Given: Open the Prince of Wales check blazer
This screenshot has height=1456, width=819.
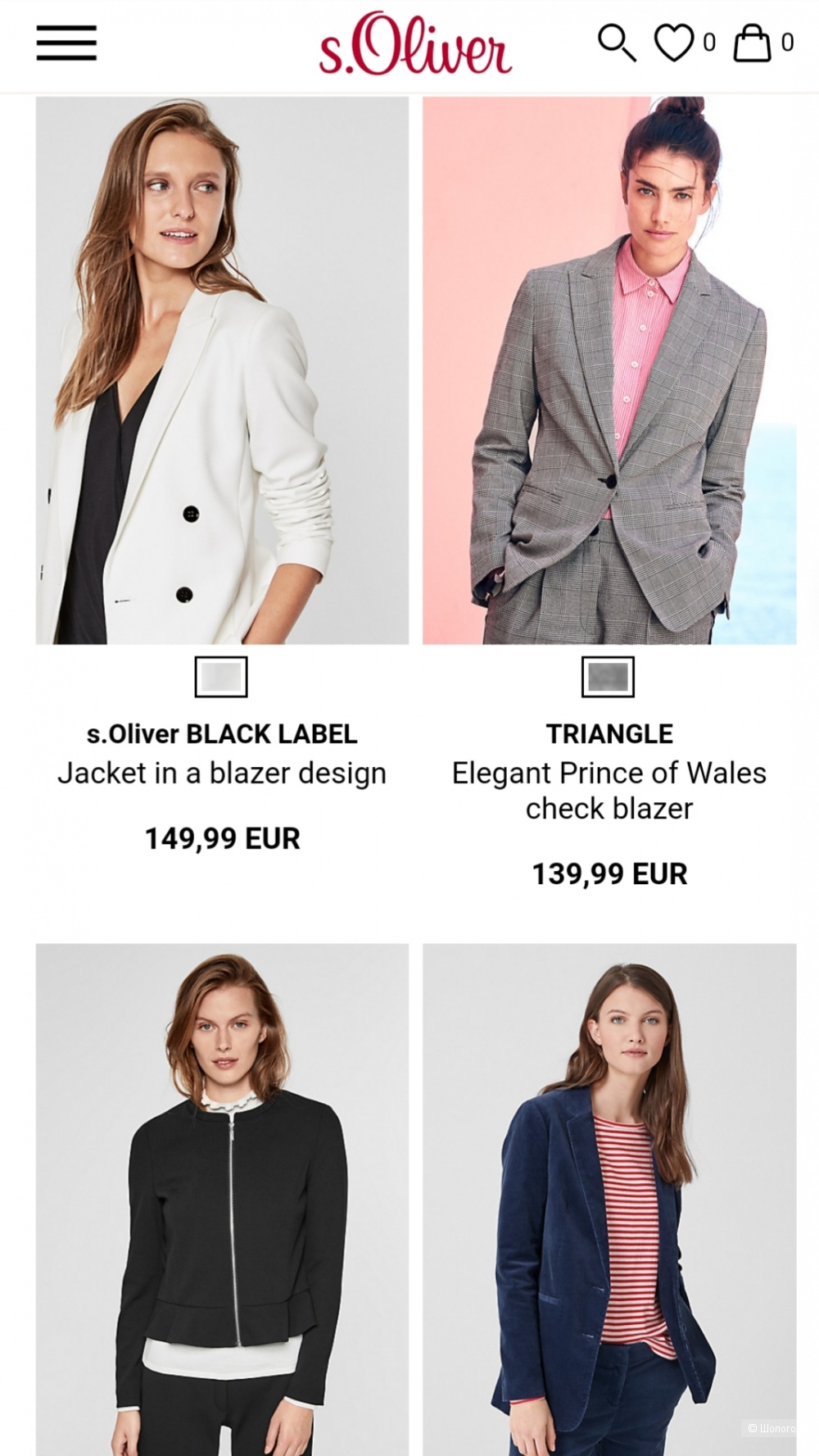Looking at the screenshot, I should (609, 370).
